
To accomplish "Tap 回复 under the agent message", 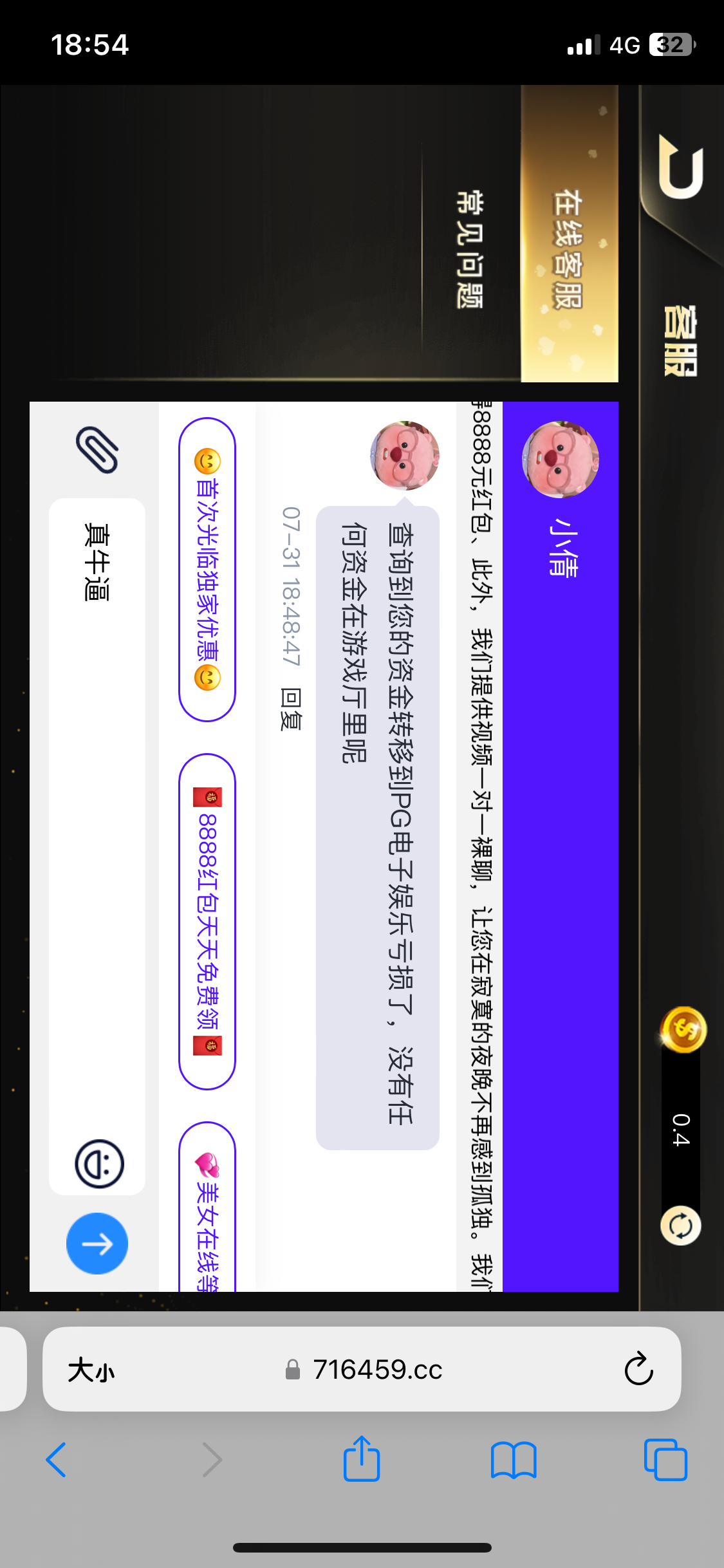I will point(291,709).
